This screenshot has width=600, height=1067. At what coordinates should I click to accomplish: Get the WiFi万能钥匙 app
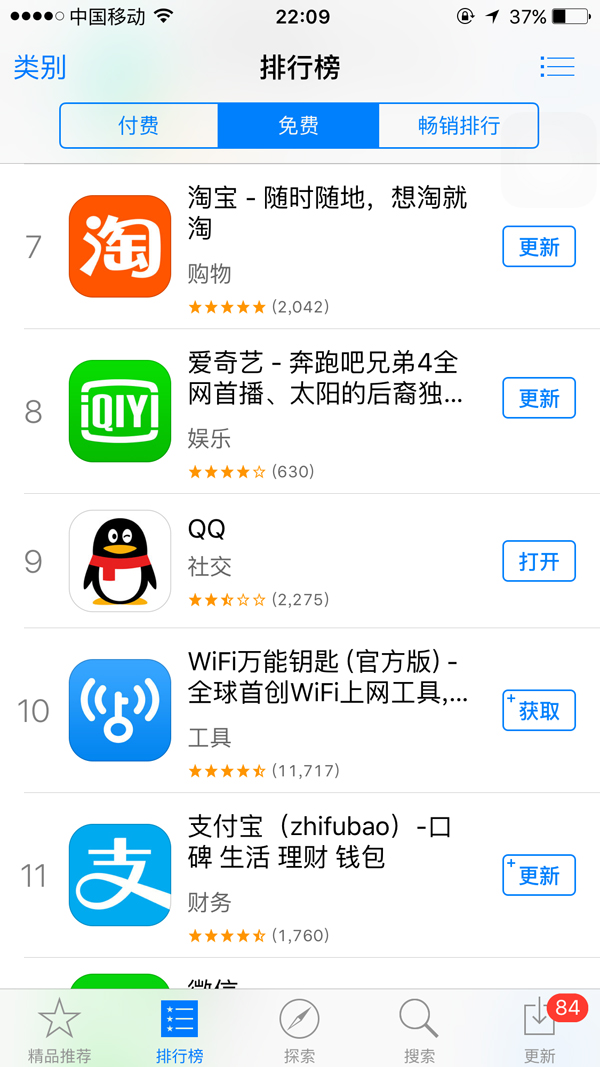[539, 711]
